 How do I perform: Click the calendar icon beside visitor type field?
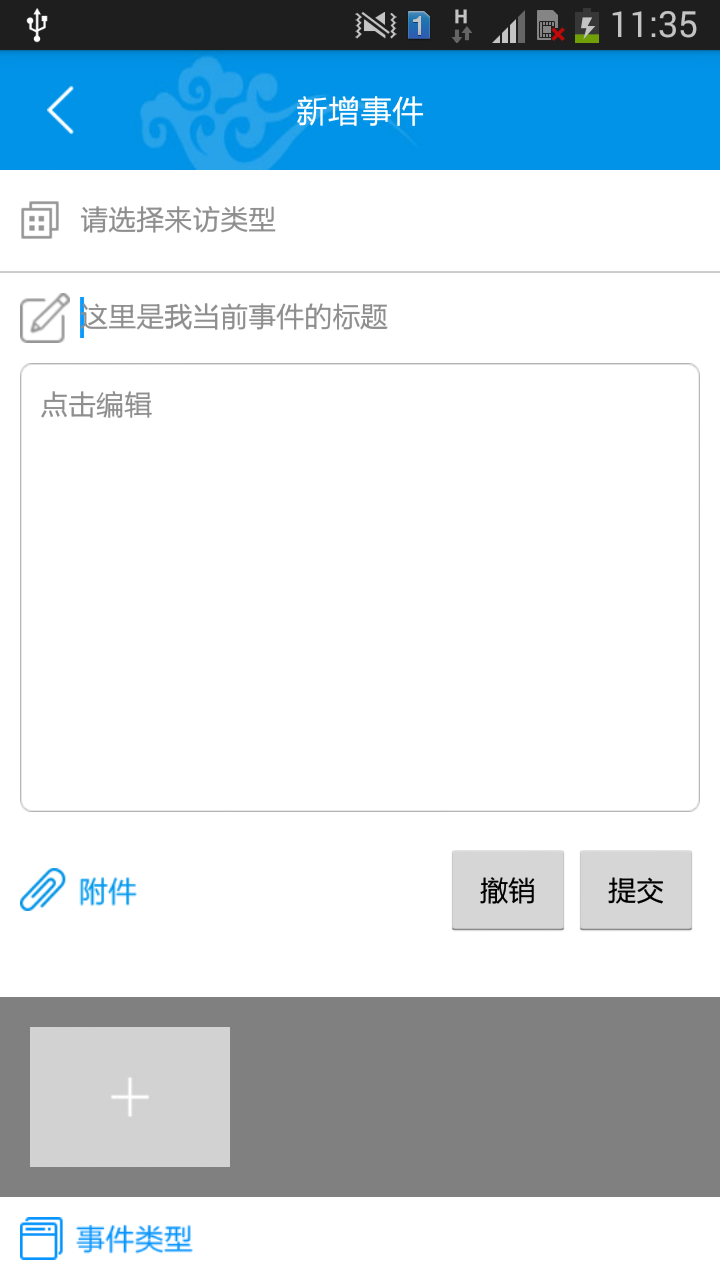click(41, 220)
